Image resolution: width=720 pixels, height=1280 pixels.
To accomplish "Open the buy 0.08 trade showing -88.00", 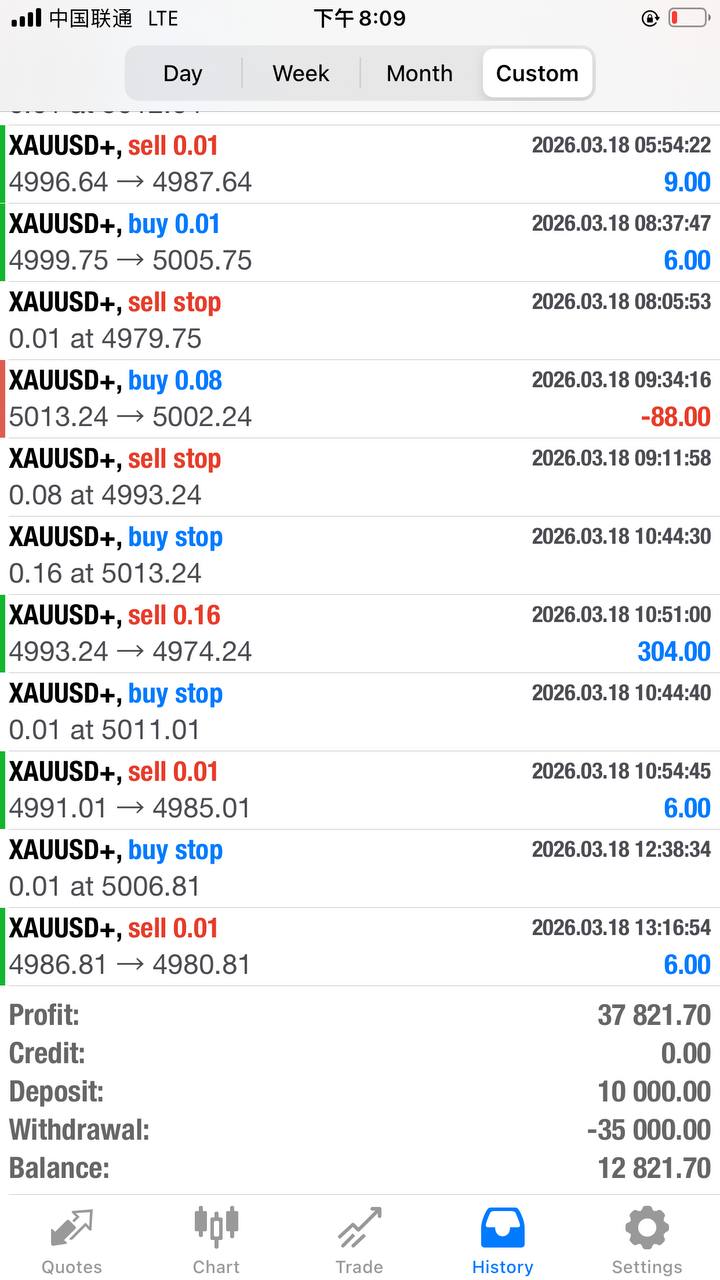I will 360,399.
